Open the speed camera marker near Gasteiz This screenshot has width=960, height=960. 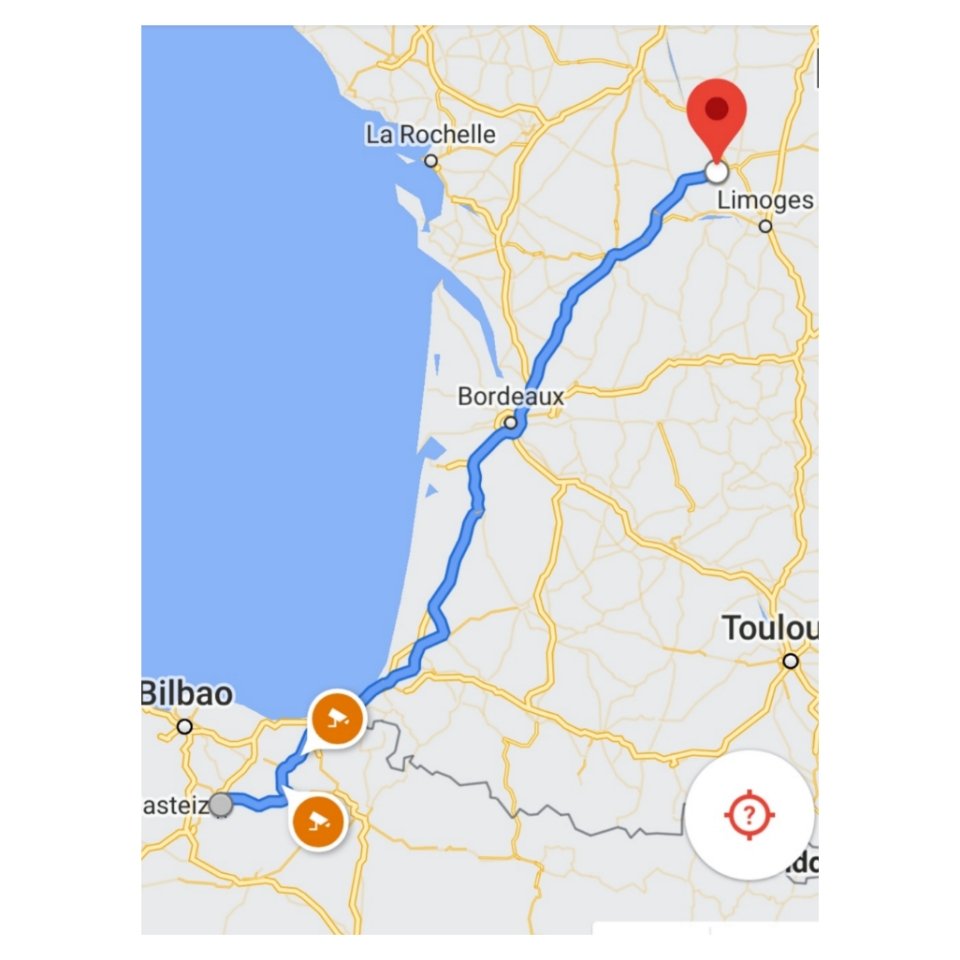318,823
